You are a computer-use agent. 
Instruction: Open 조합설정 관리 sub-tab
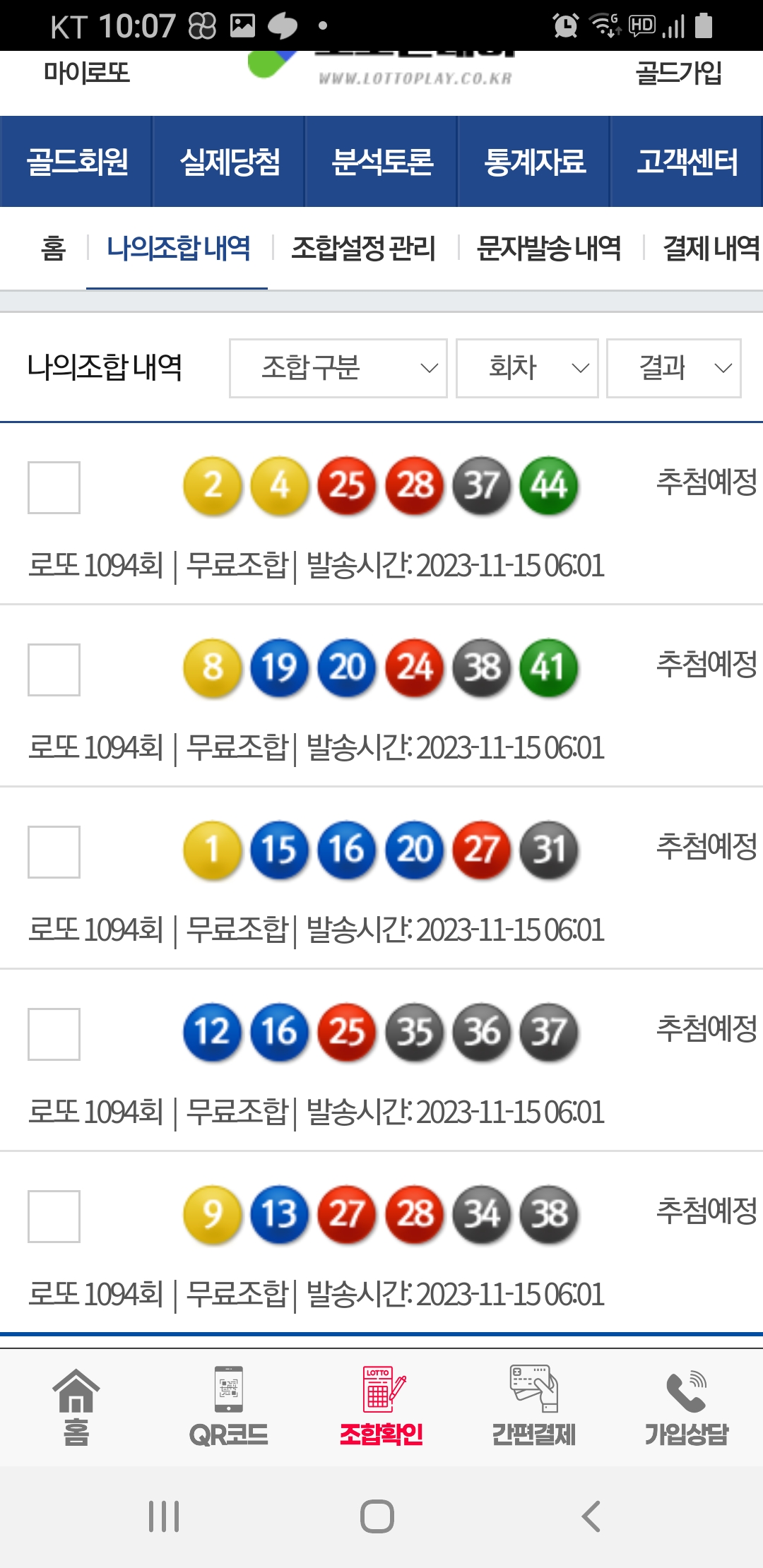pos(363,249)
